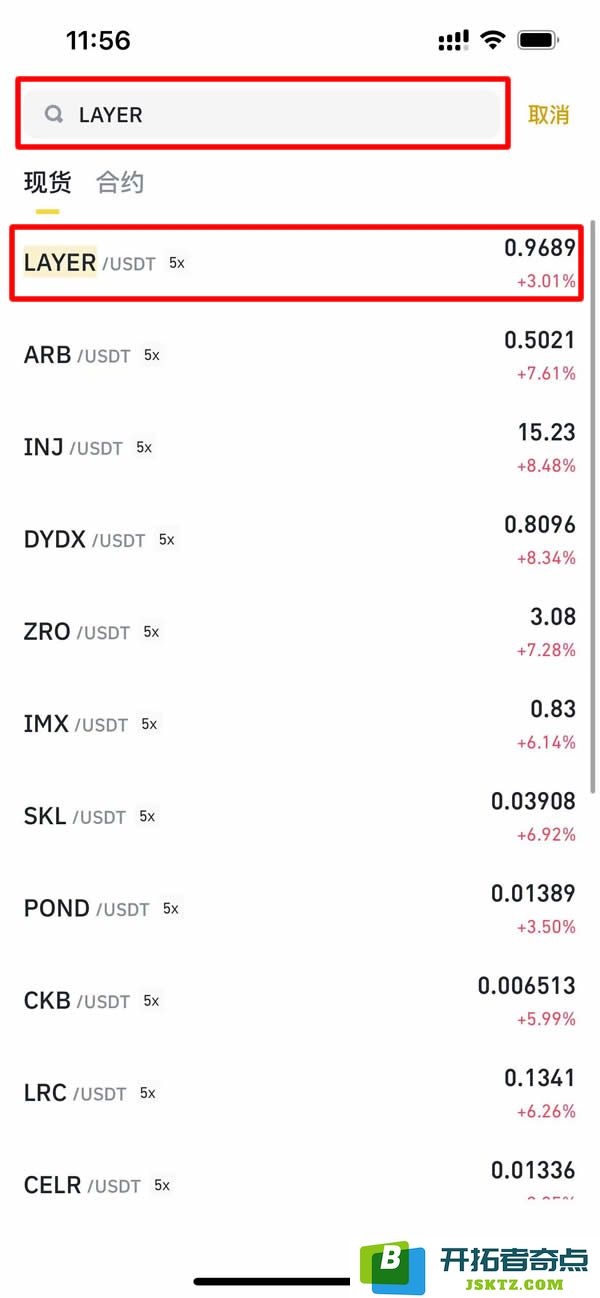
Task: Open SKL/USDT market details
Action: [x=300, y=816]
